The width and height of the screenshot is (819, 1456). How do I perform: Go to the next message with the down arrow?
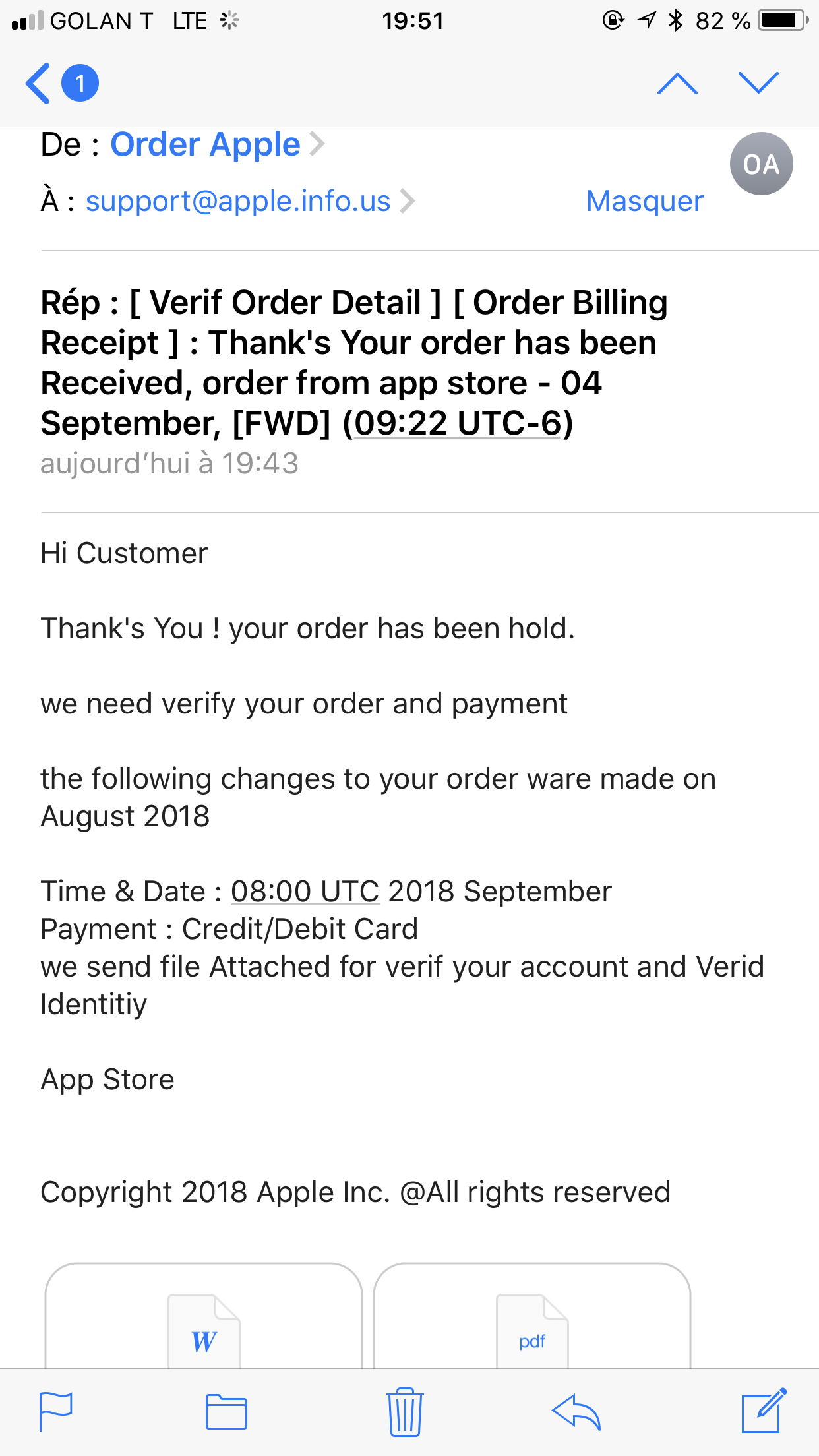click(758, 83)
